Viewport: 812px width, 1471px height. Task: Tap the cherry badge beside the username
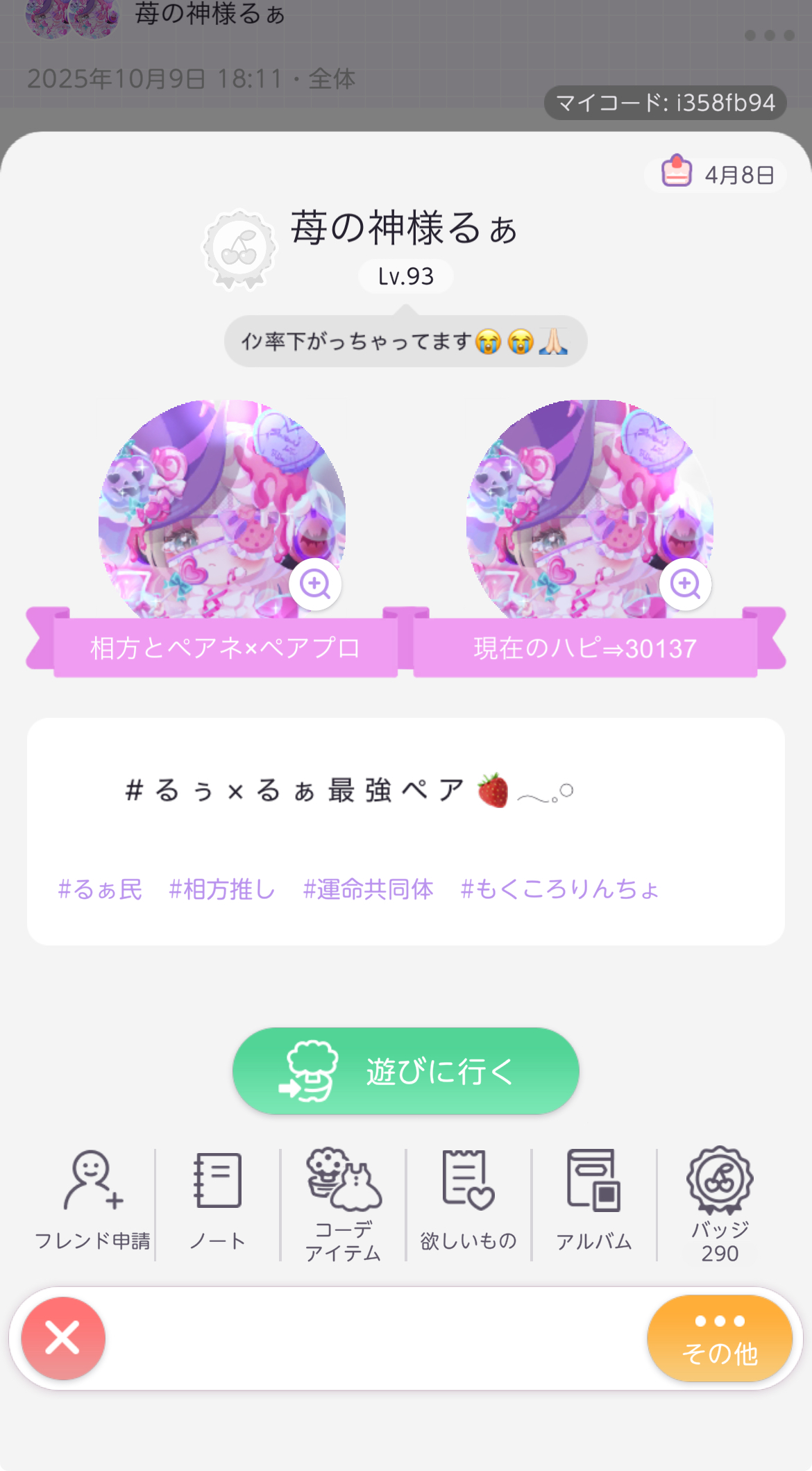click(239, 250)
